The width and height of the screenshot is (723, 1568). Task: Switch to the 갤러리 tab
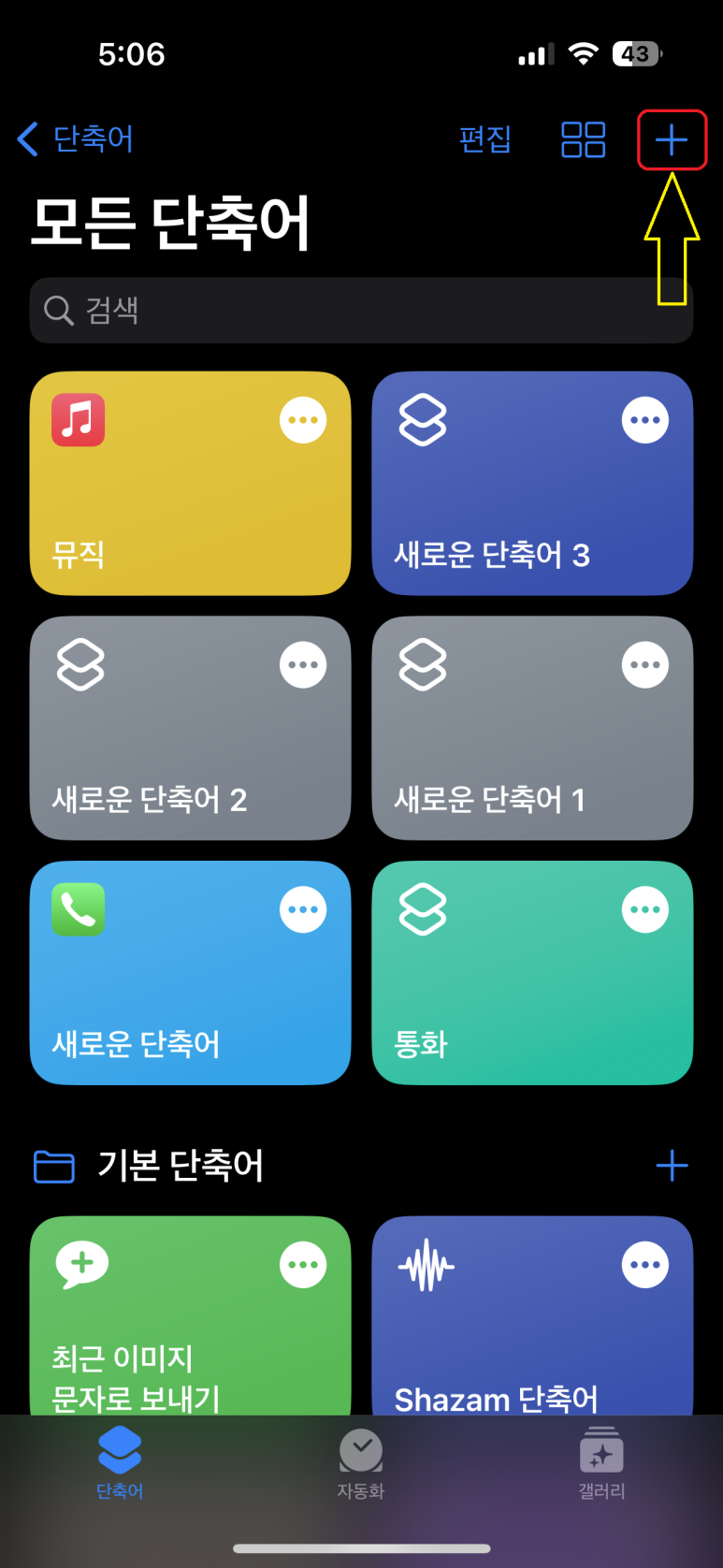coord(601,1464)
